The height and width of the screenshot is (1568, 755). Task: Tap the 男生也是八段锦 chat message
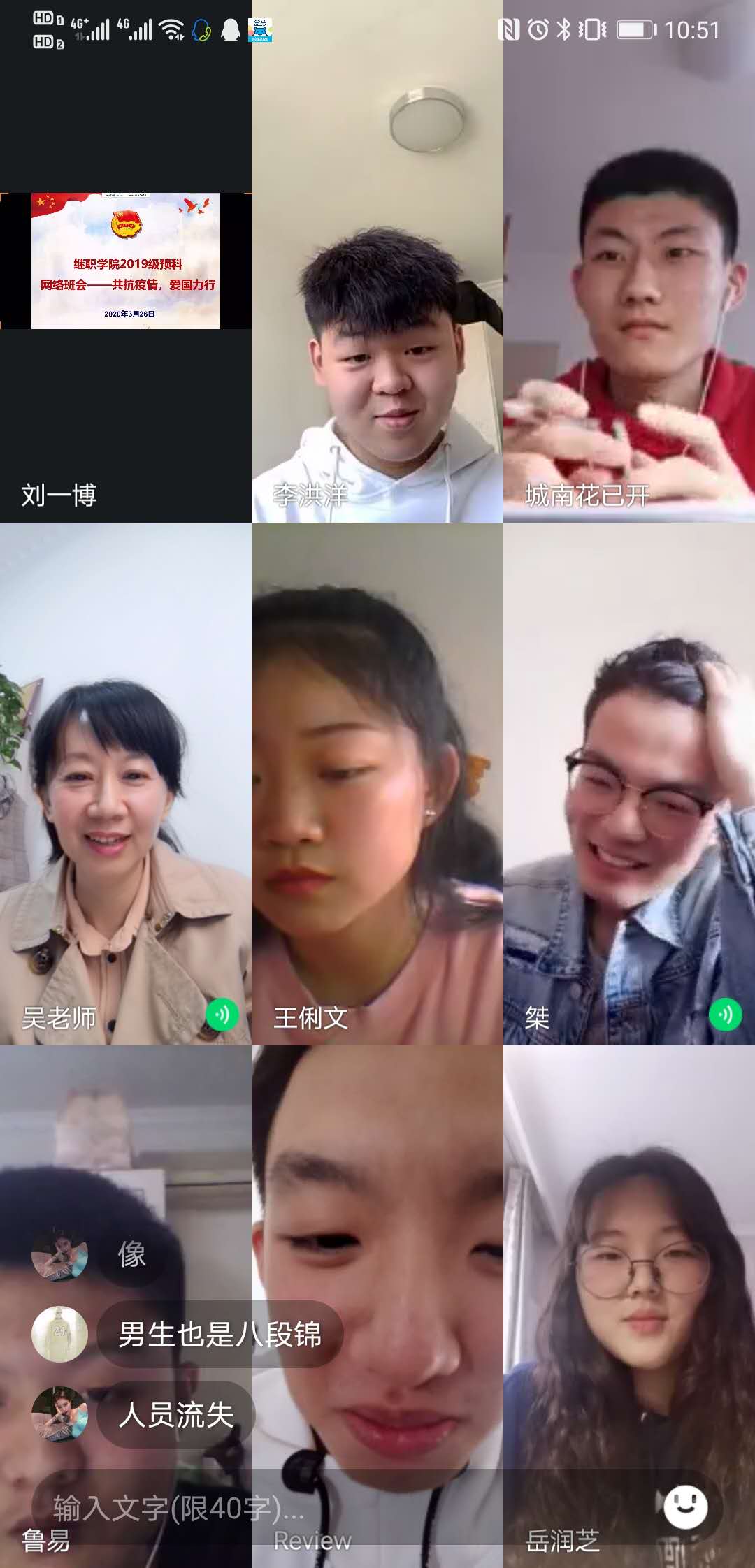pos(220,1335)
